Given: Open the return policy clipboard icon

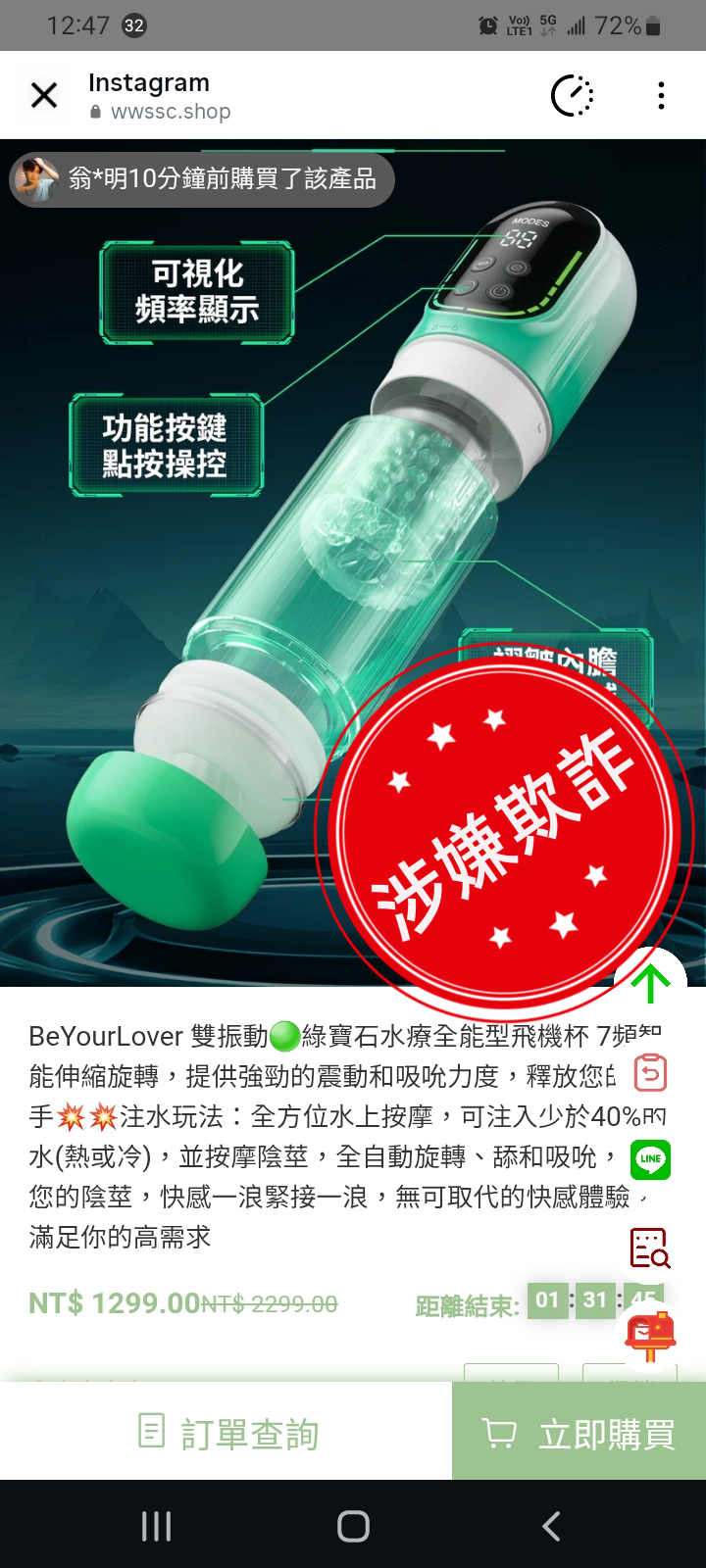Looking at the screenshot, I should click(x=650, y=1072).
